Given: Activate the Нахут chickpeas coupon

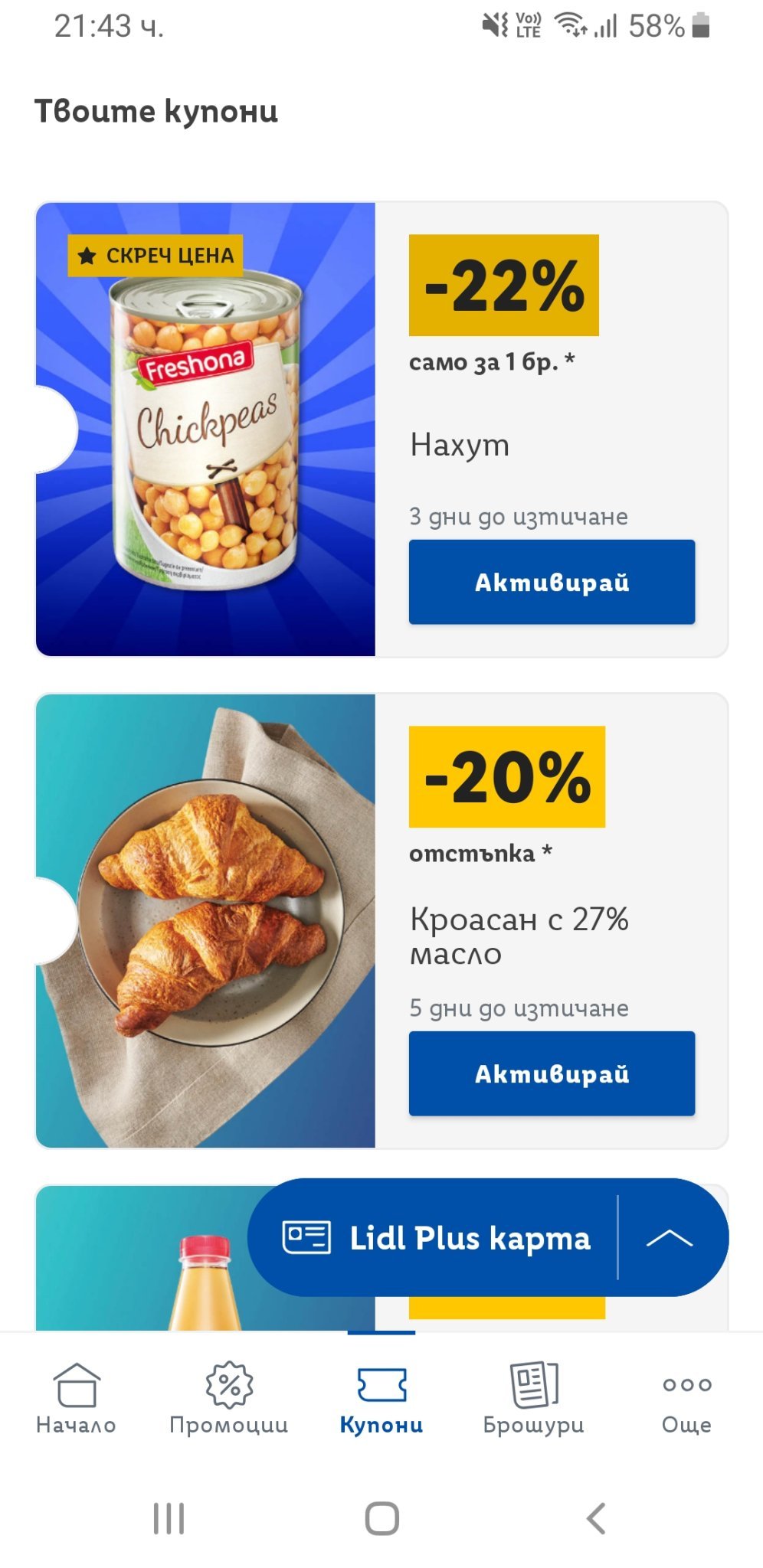Looking at the screenshot, I should point(552,582).
